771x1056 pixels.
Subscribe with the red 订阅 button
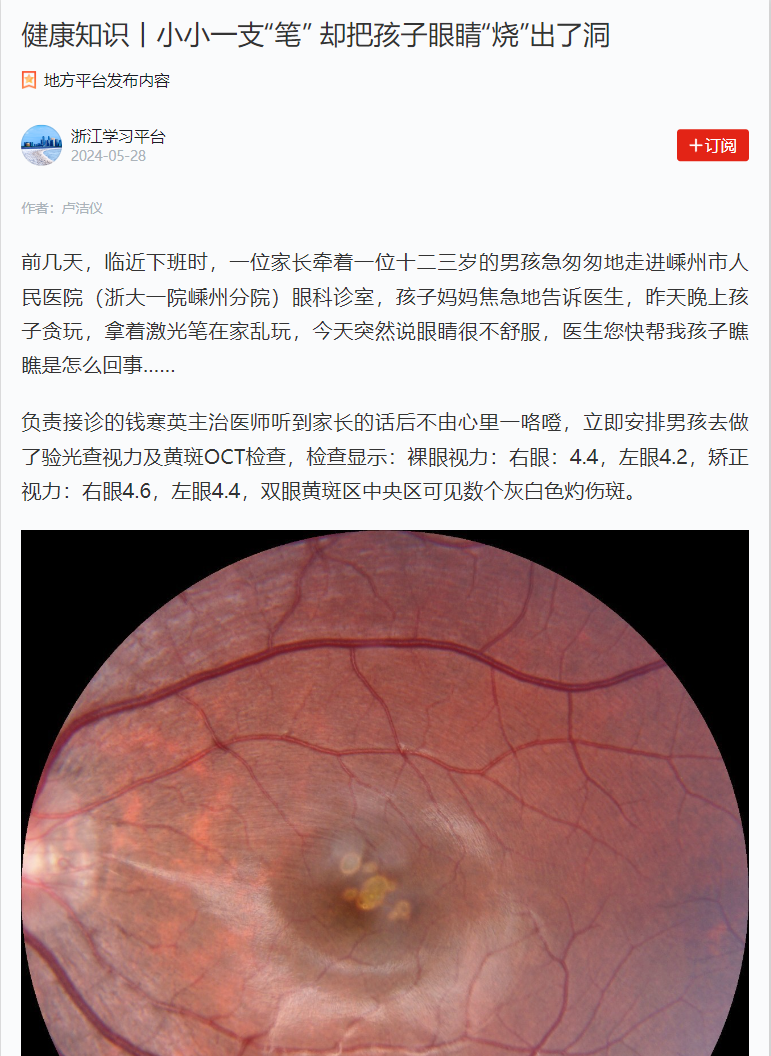coord(712,145)
